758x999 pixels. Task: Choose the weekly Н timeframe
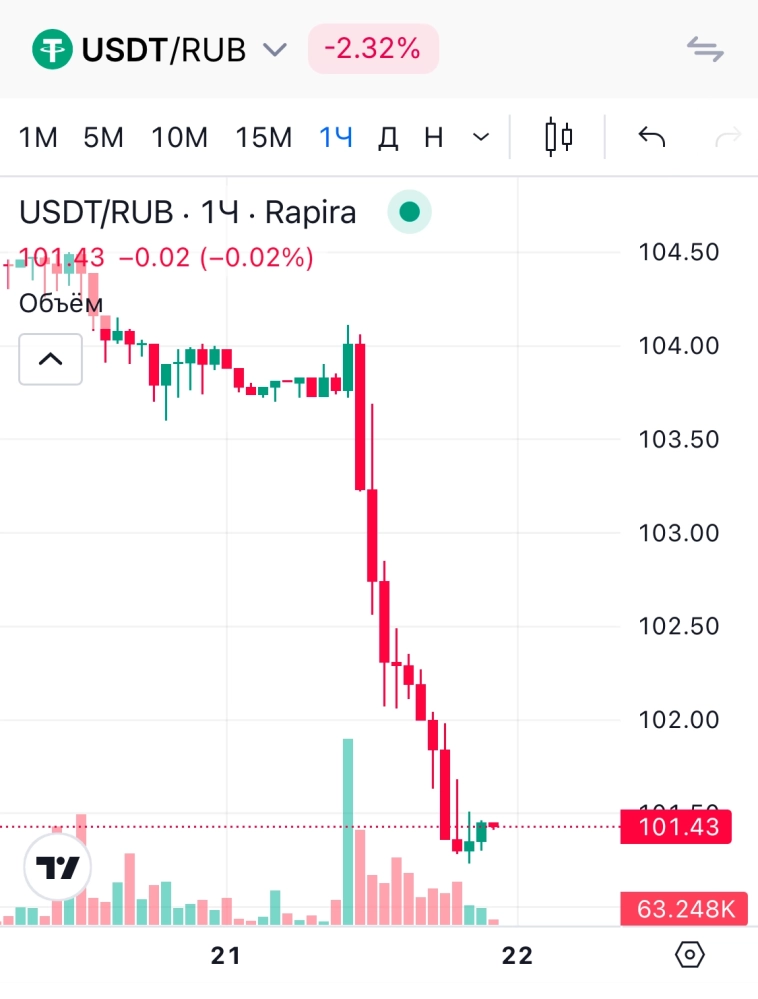433,137
